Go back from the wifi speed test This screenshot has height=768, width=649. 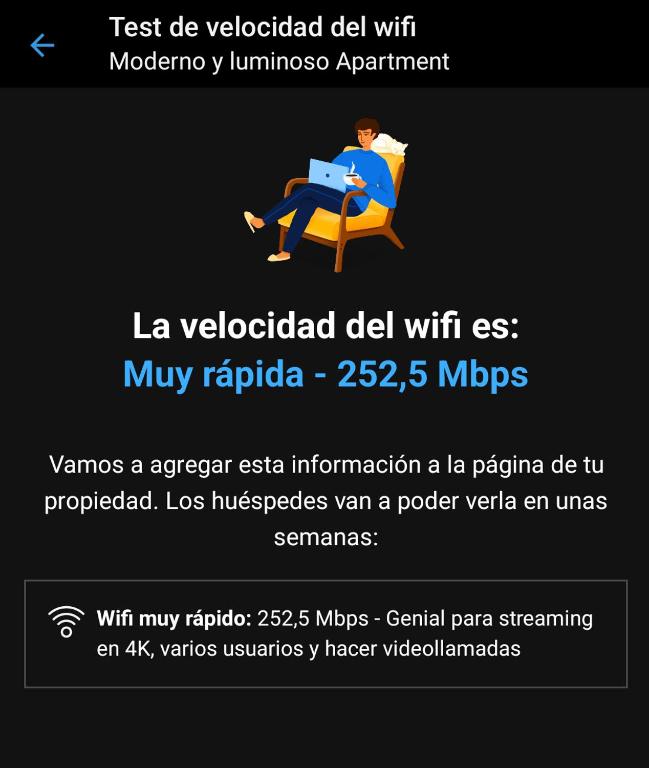click(x=42, y=45)
